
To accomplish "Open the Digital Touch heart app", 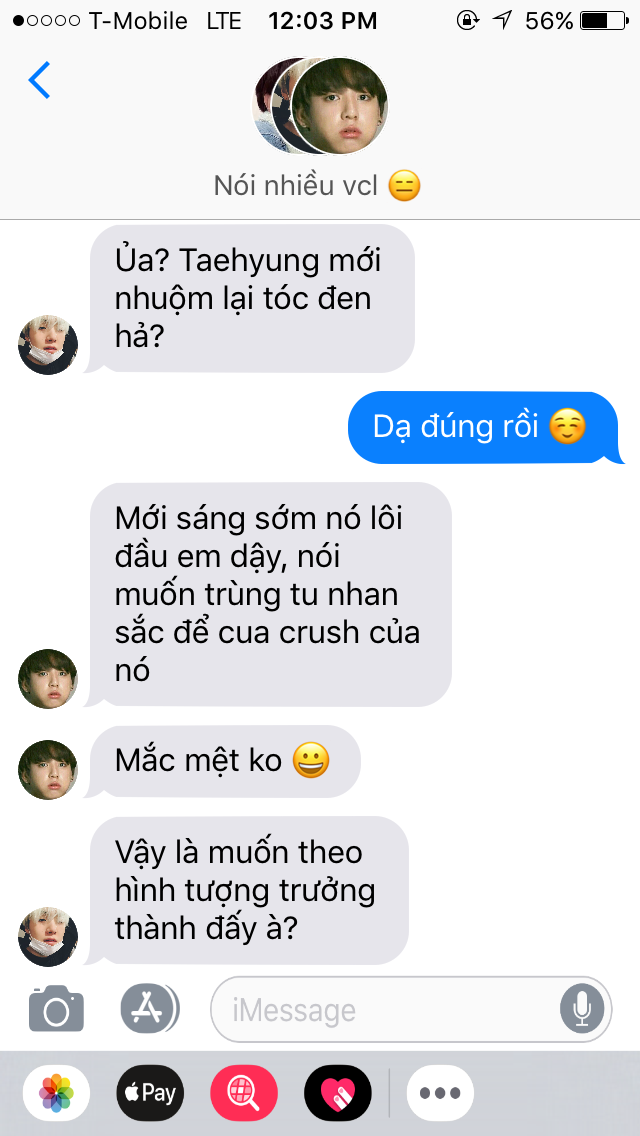I will coord(338,1093).
